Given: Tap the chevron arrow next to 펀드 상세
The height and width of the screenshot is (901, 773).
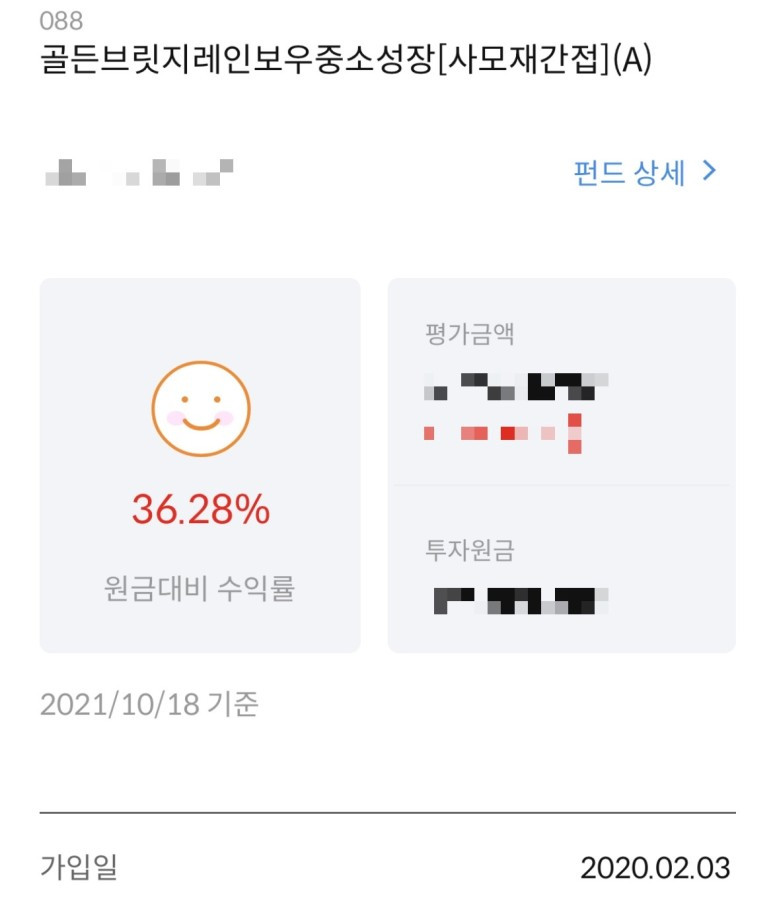Looking at the screenshot, I should click(708, 172).
